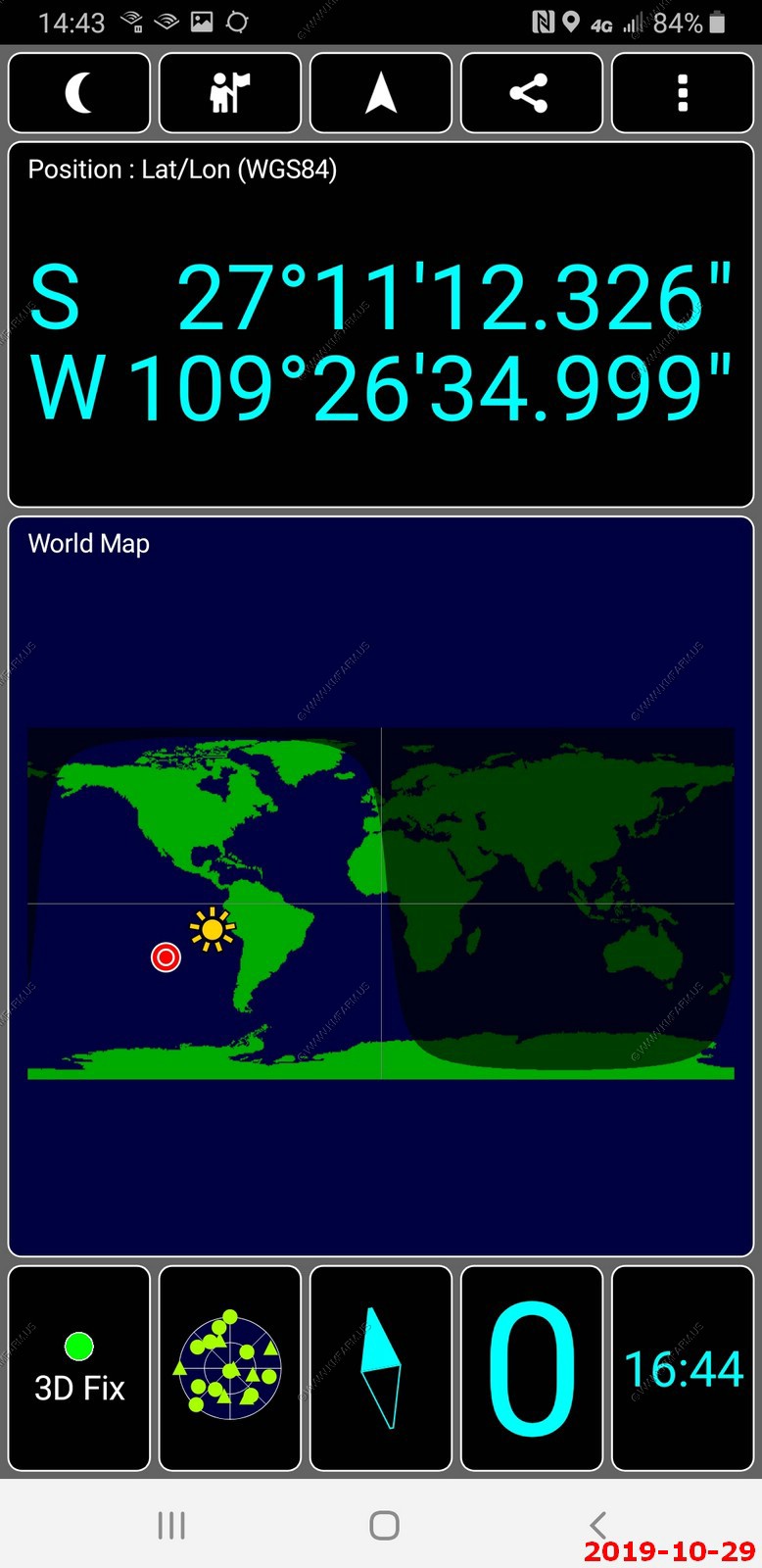The image size is (762, 1568).
Task: Tap the navigation arrow button
Action: (x=381, y=93)
